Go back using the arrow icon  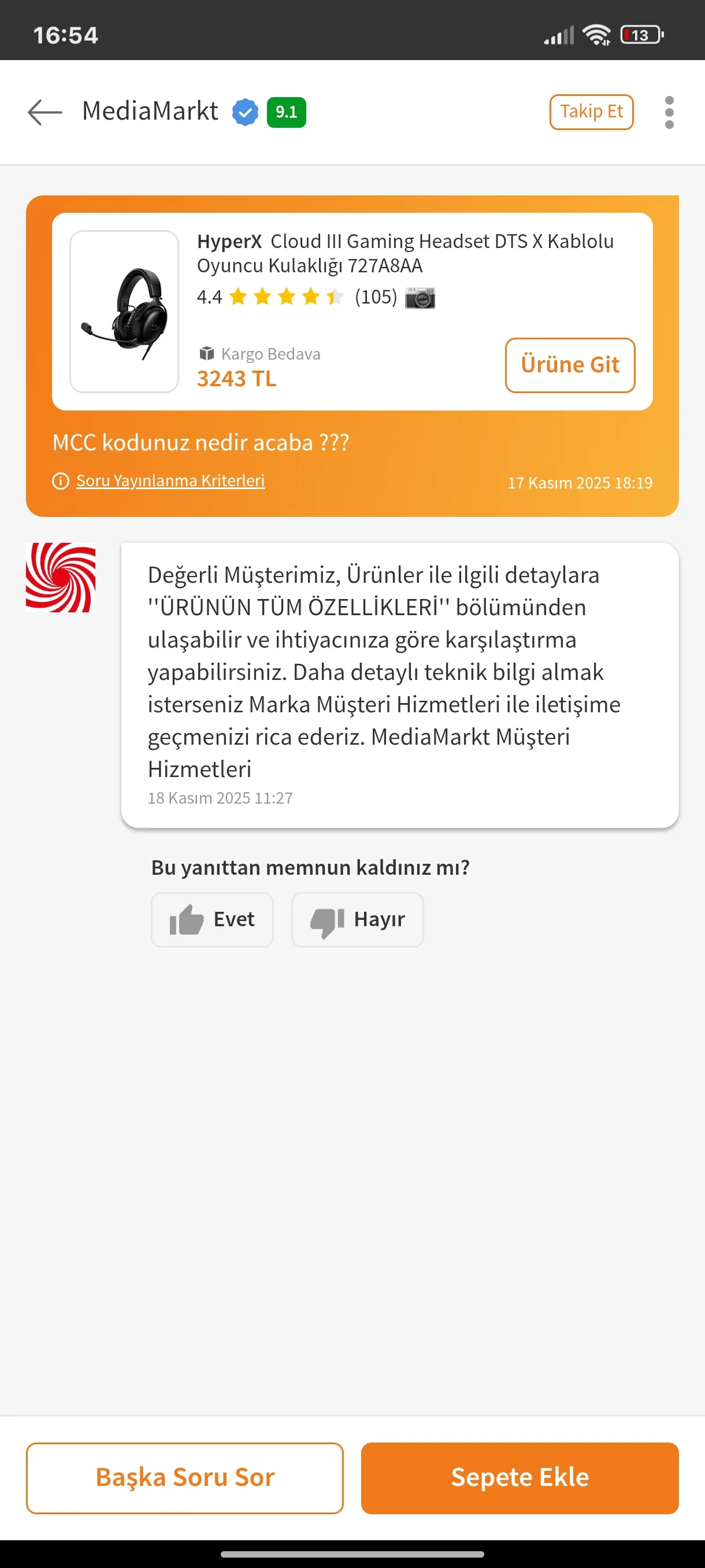coord(45,113)
